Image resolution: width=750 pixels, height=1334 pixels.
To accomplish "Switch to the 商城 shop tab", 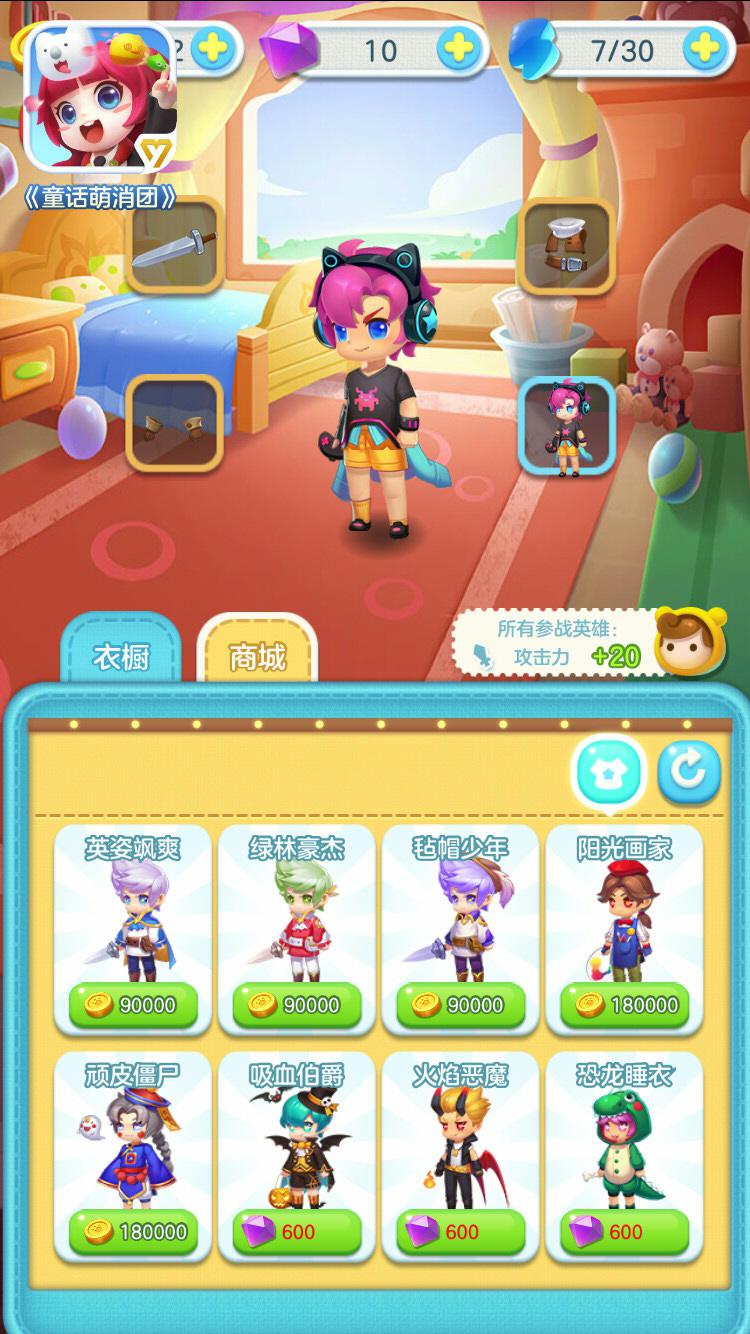I will click(258, 657).
